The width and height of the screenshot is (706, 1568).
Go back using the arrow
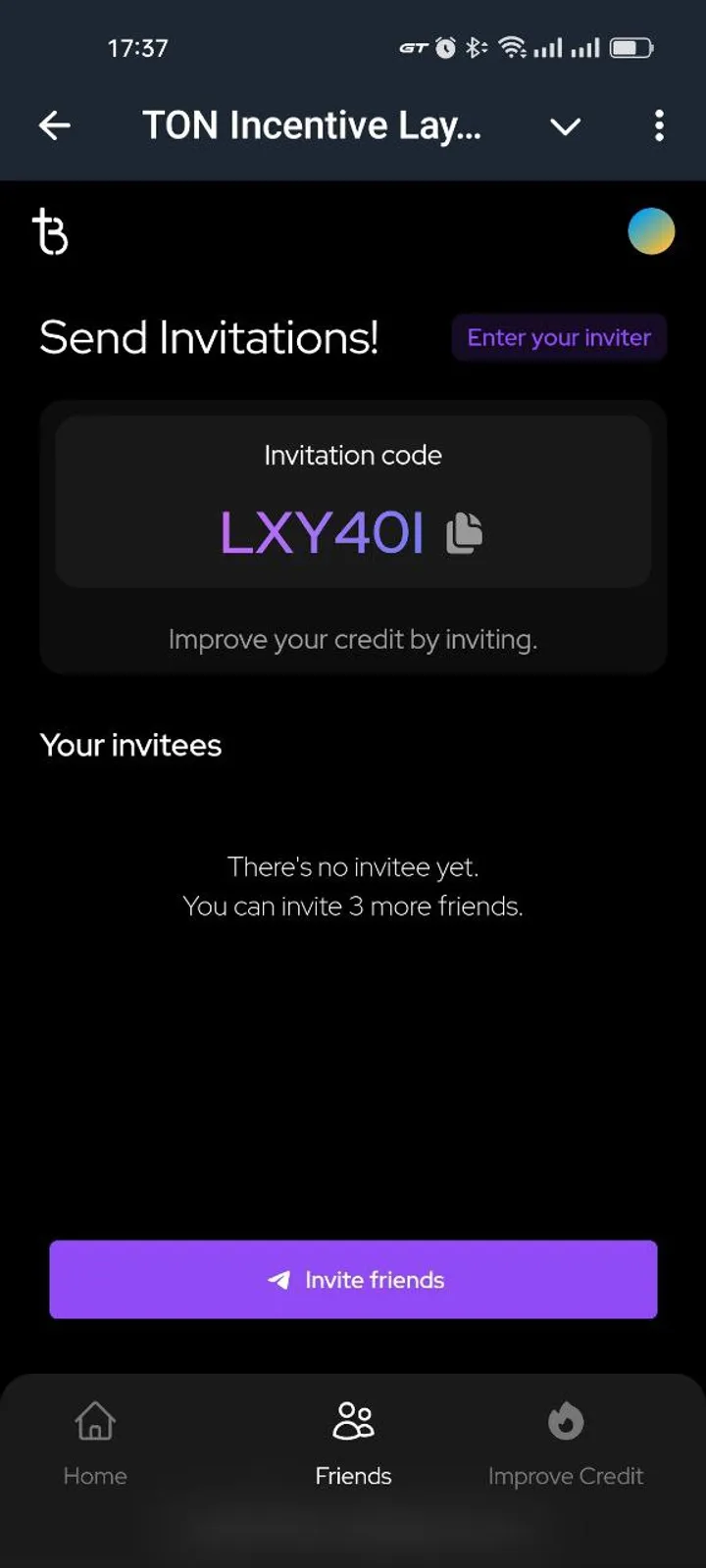click(x=55, y=125)
